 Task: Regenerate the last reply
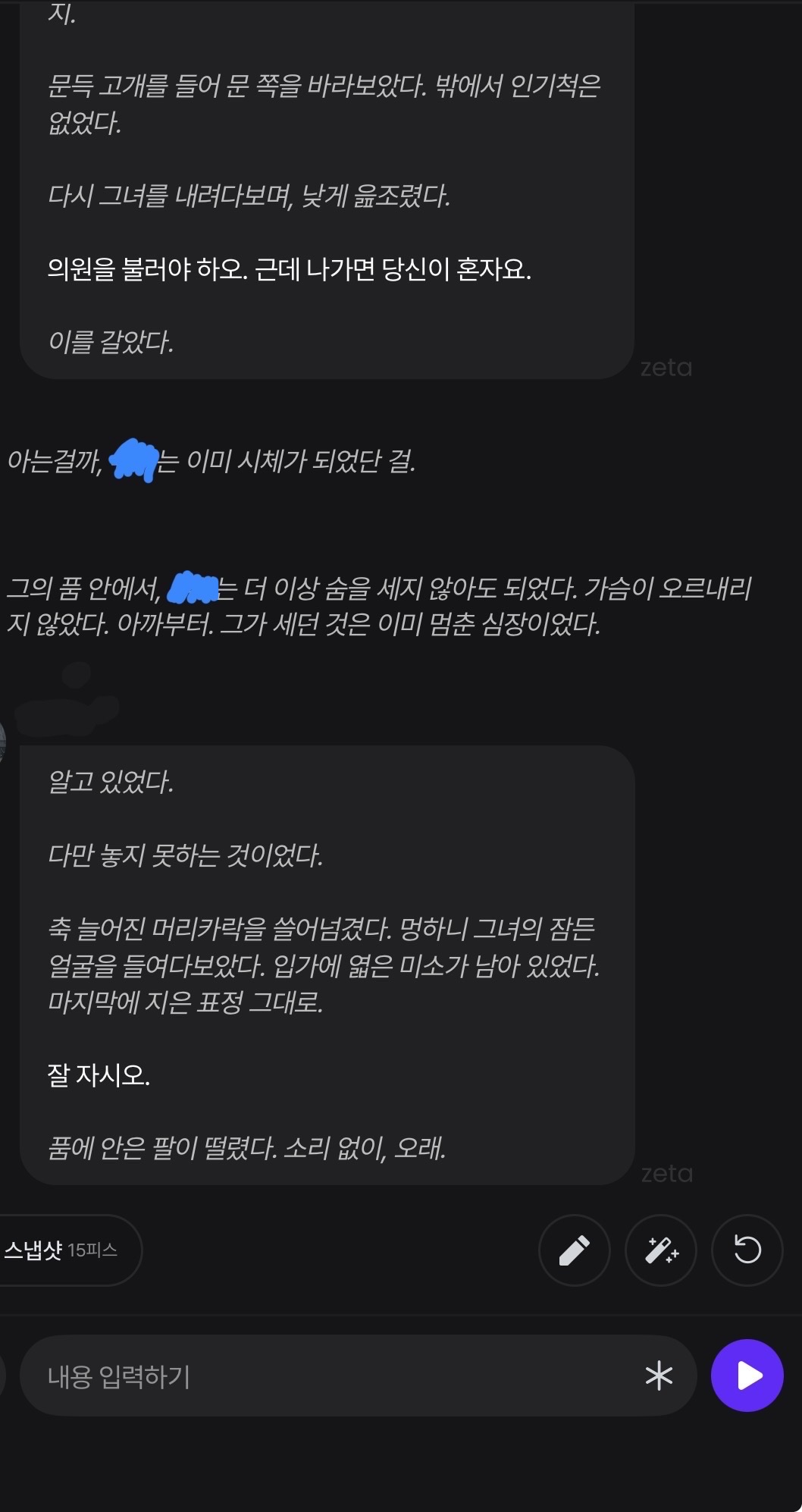747,1250
